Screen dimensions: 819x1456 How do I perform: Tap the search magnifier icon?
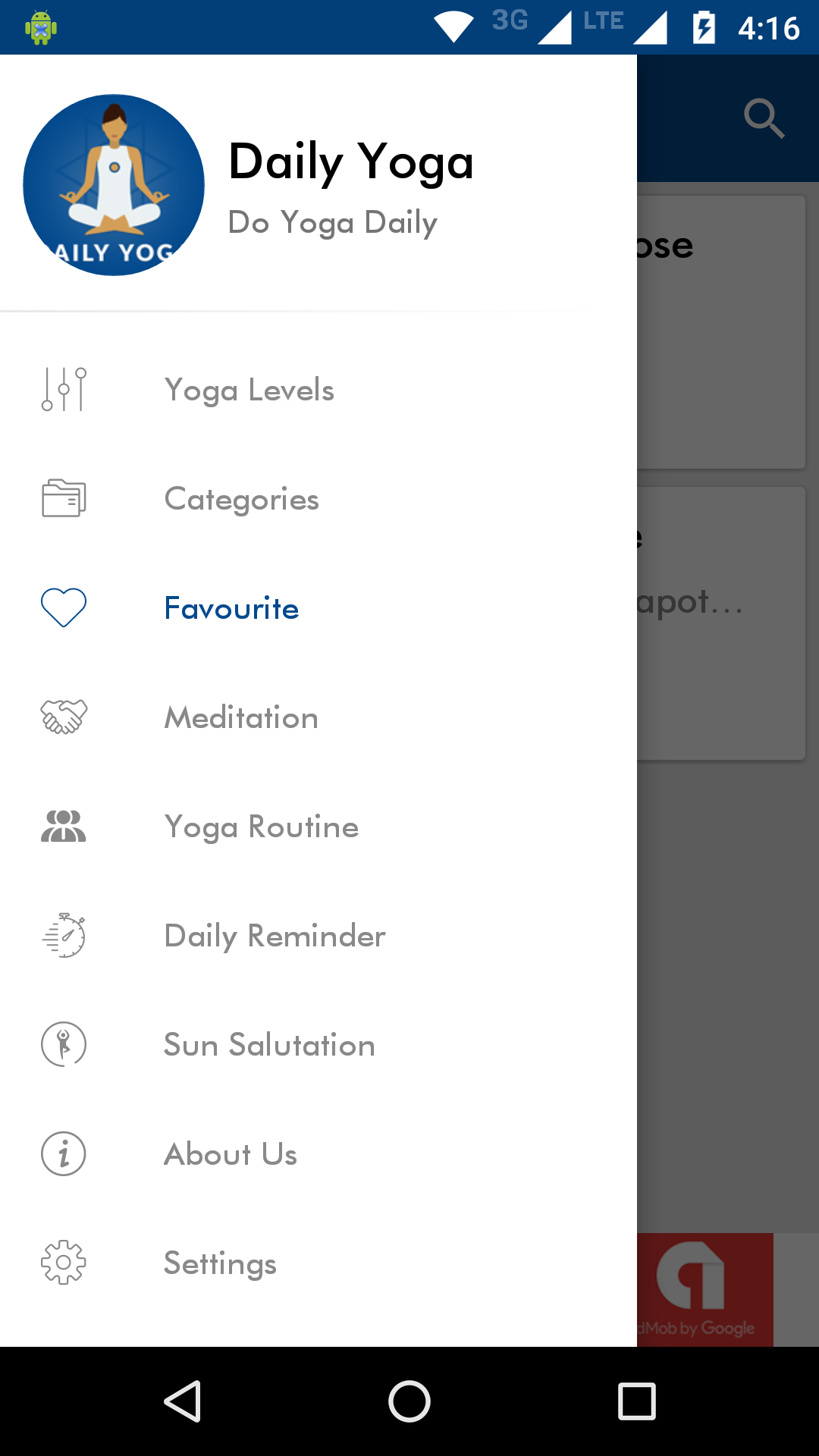763,118
